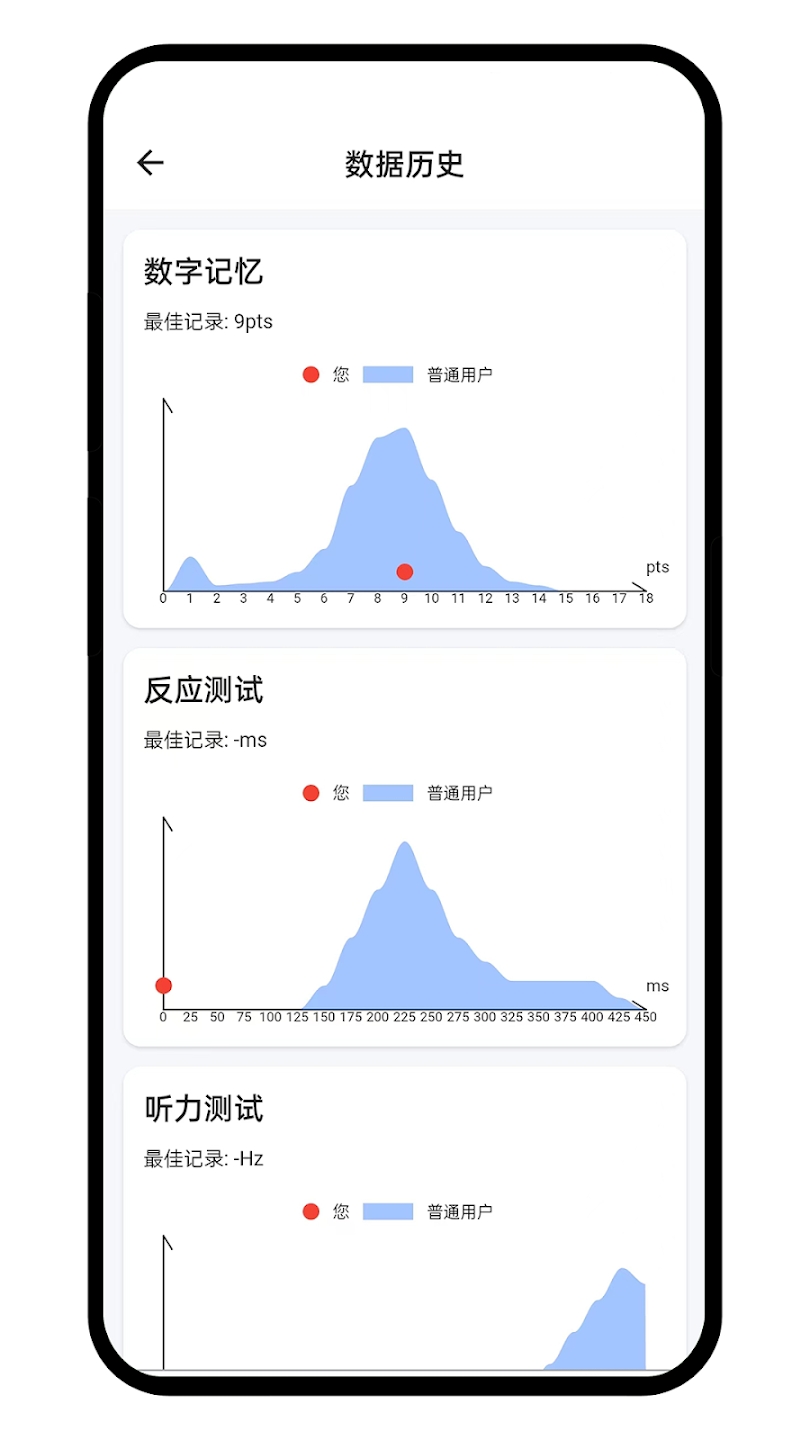Select the red marker at 0 ms
This screenshot has width=810, height=1440.
pos(163,985)
